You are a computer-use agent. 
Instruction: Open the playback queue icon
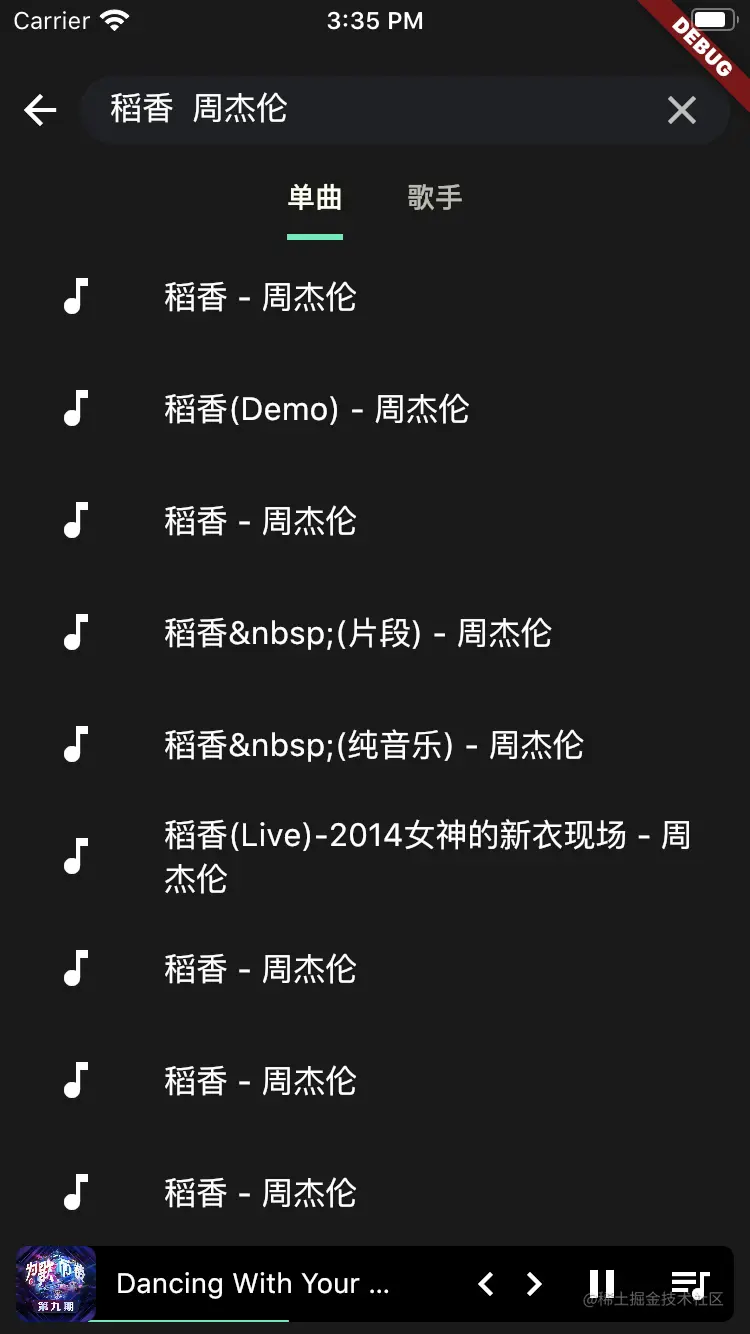point(690,1284)
